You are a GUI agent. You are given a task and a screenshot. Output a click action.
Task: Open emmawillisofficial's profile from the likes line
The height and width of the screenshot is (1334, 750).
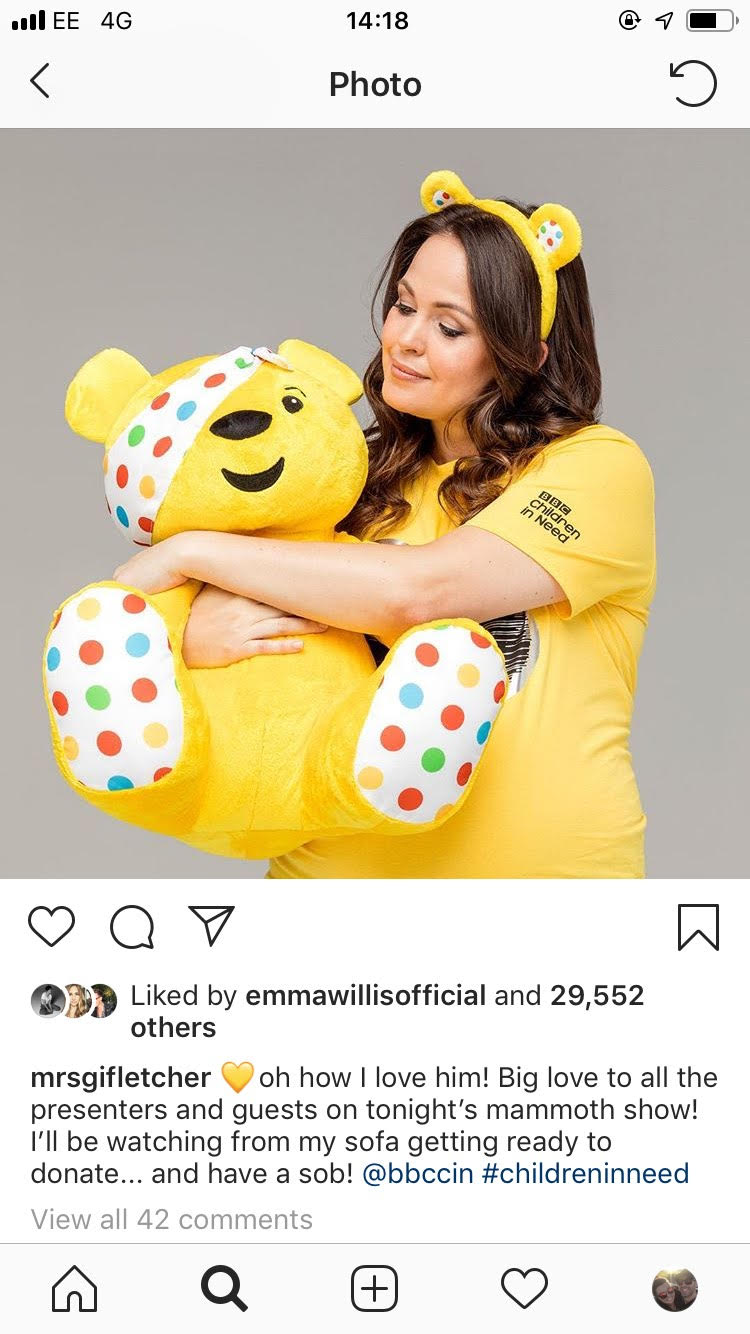(x=365, y=996)
